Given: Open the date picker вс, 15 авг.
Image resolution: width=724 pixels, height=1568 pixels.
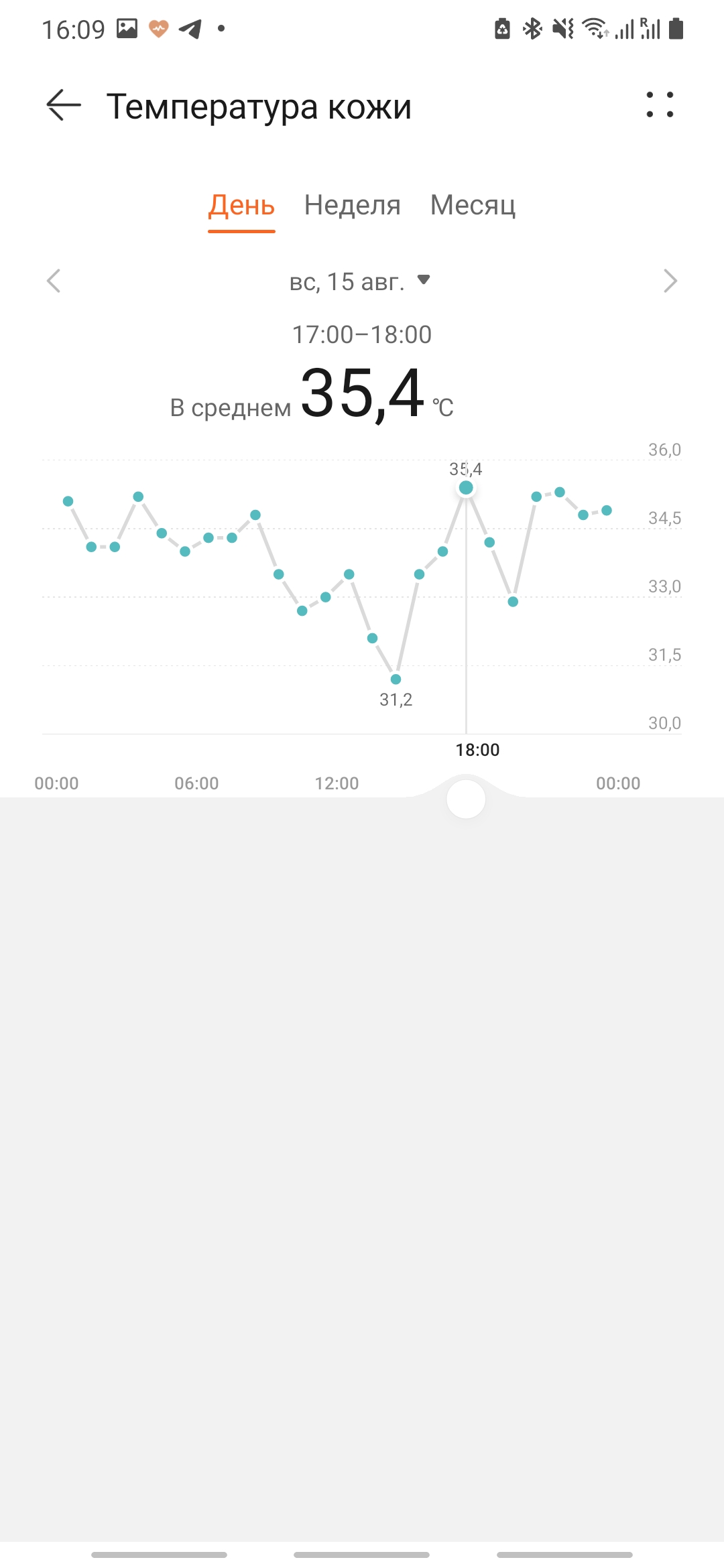Looking at the screenshot, I should 359,281.
